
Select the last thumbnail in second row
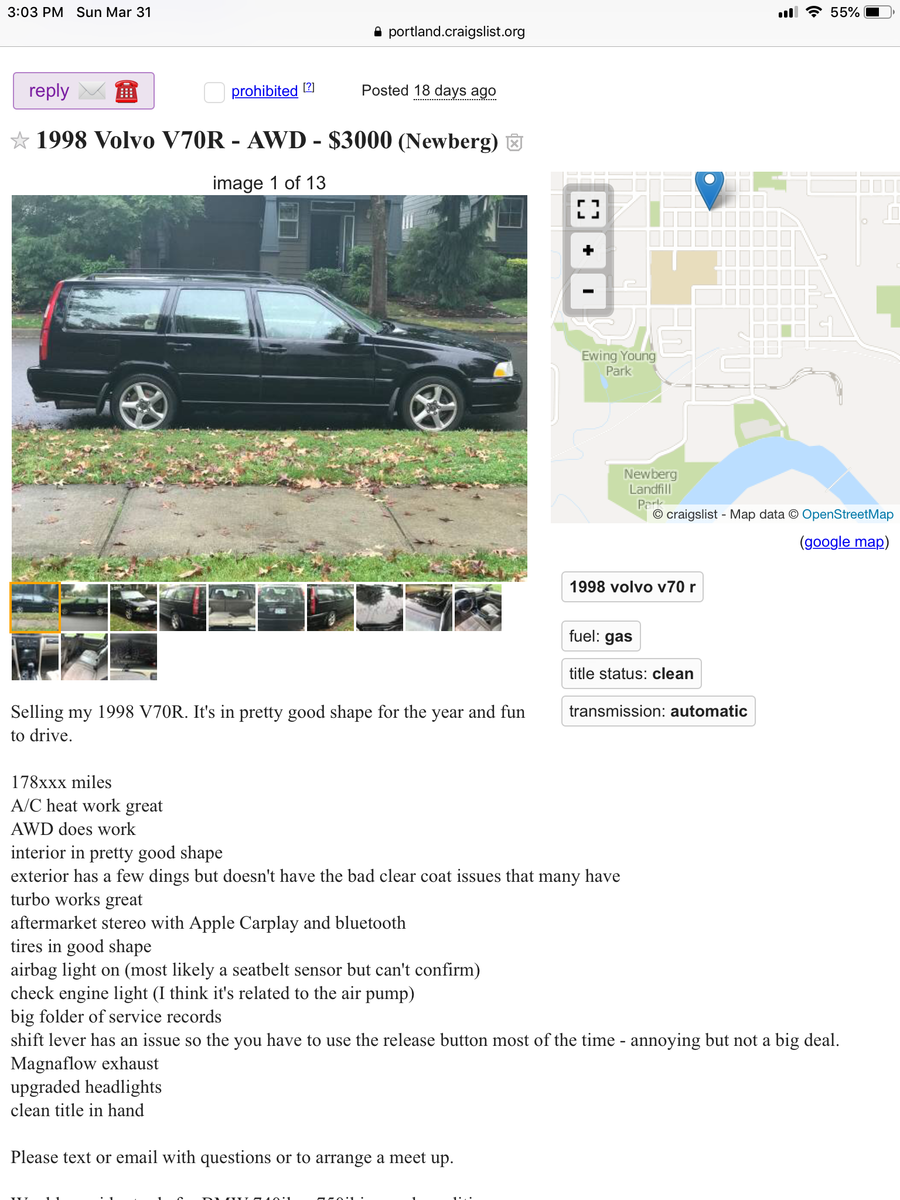(133, 657)
